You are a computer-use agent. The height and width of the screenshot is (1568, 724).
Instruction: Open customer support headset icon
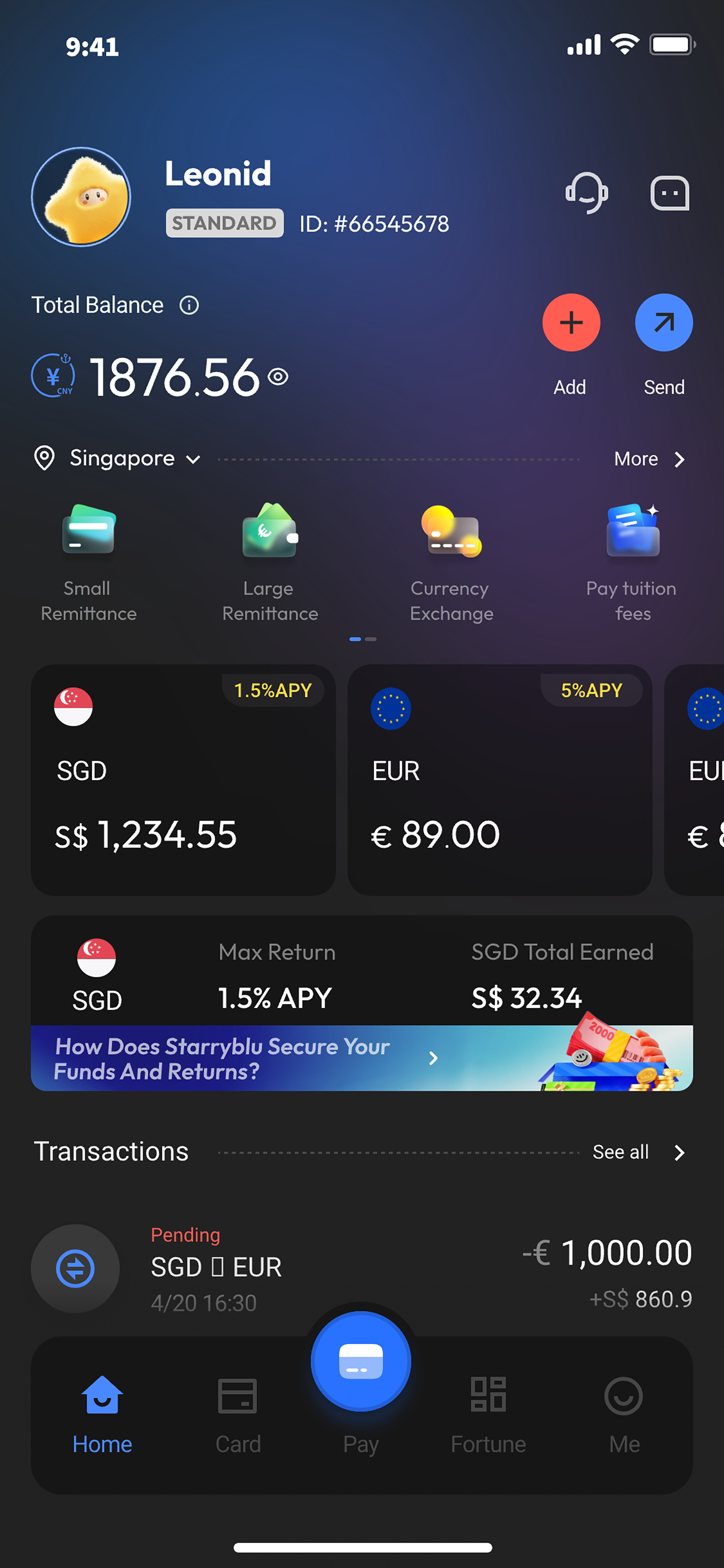pos(586,193)
